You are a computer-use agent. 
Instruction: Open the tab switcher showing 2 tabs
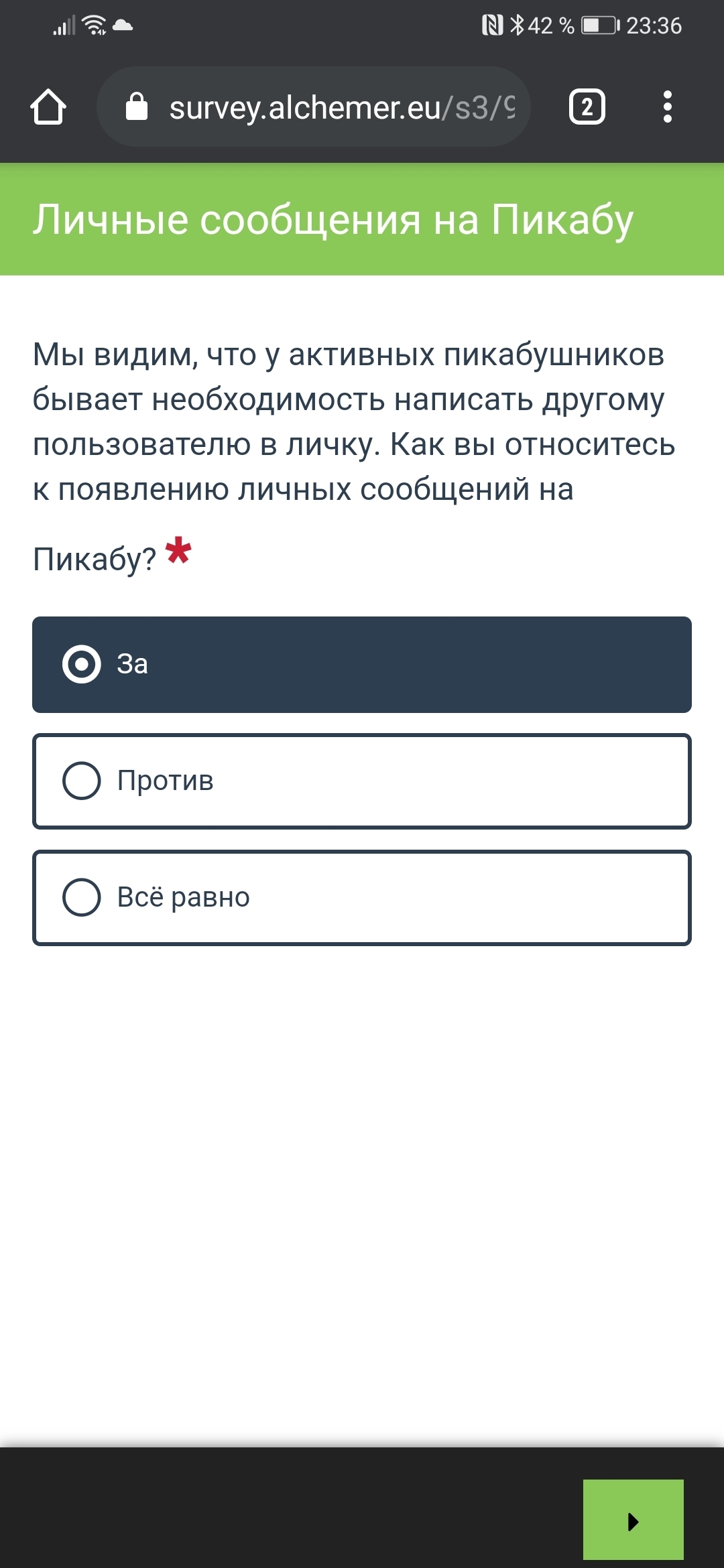587,107
